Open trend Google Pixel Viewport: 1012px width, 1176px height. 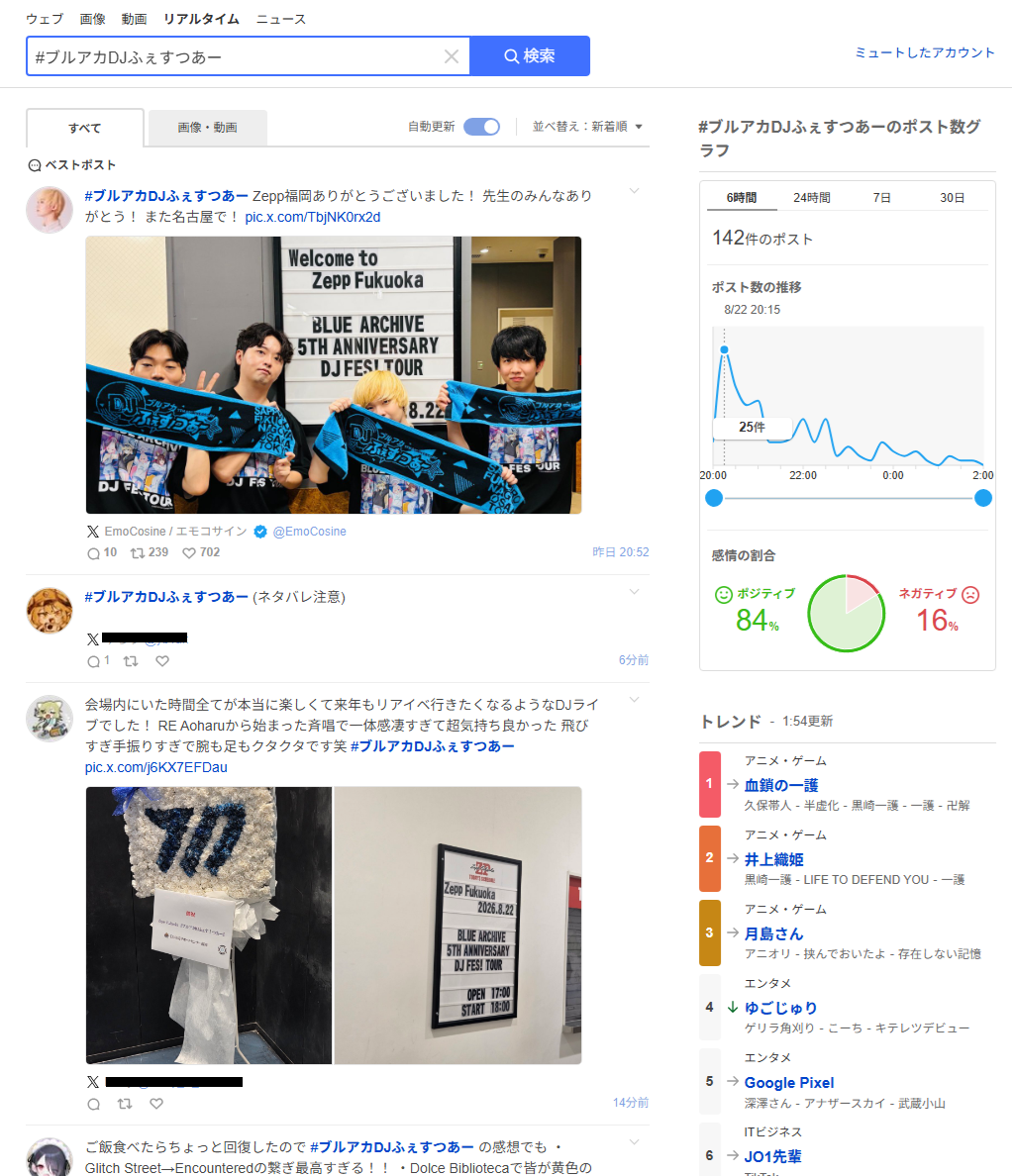(789, 1083)
